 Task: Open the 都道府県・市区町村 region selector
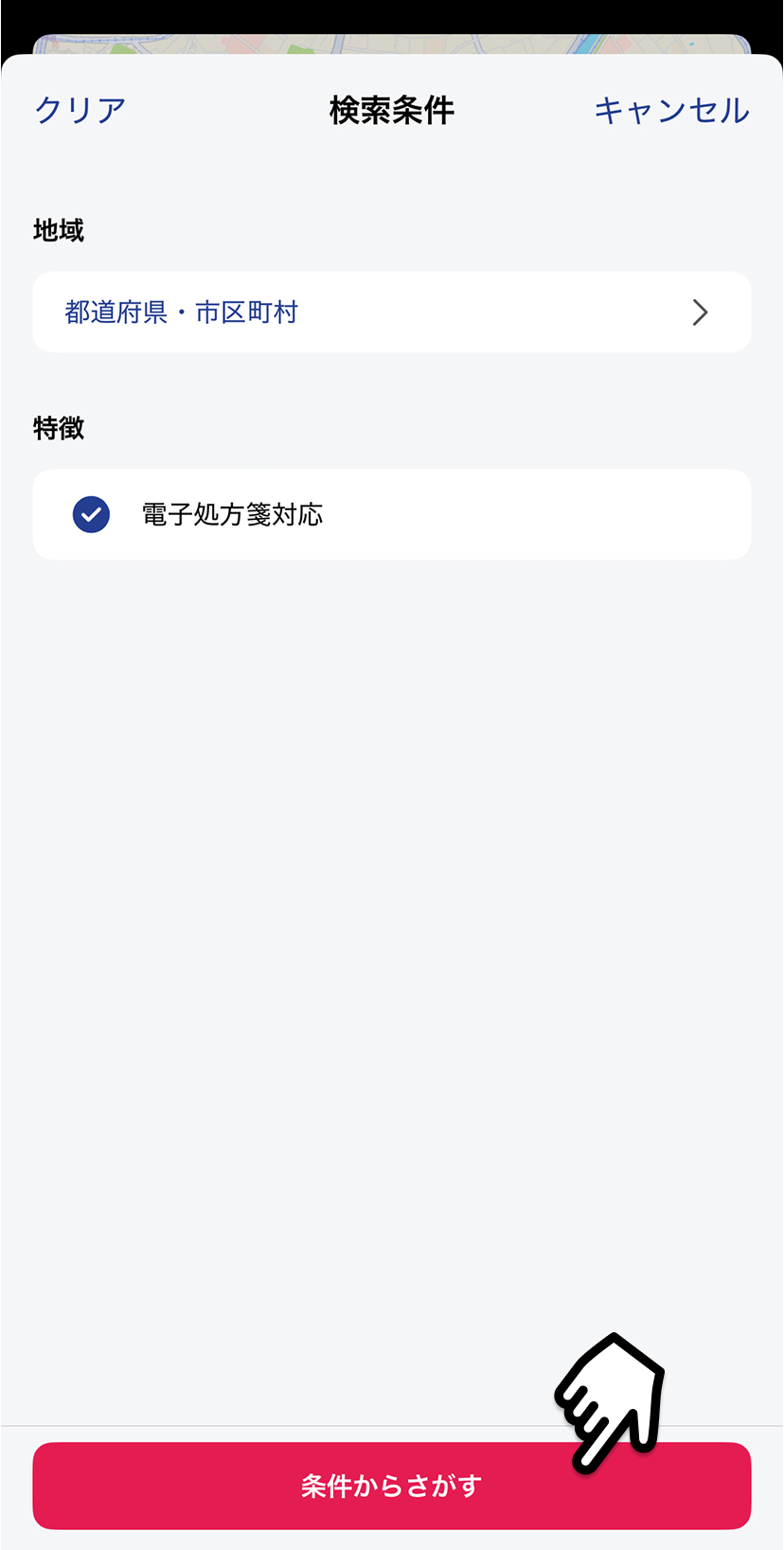391,312
